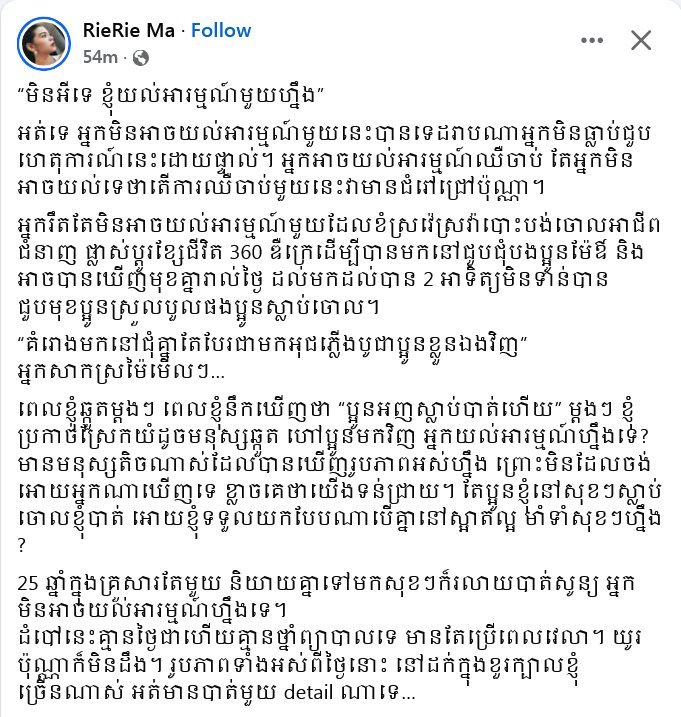Follow RieRie Ma
This screenshot has width=681, height=717.
[x=220, y=30]
